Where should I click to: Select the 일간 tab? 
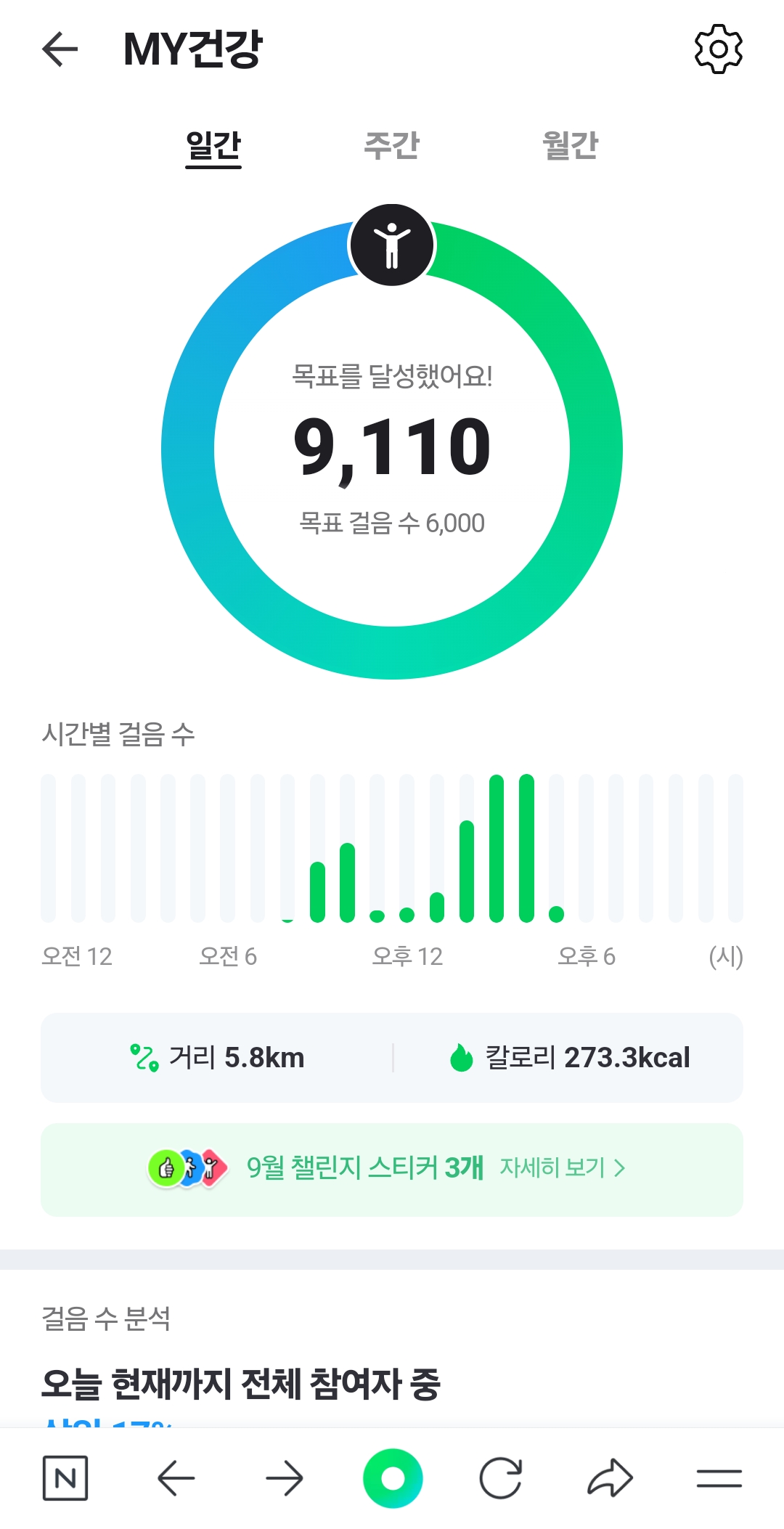pos(213,146)
